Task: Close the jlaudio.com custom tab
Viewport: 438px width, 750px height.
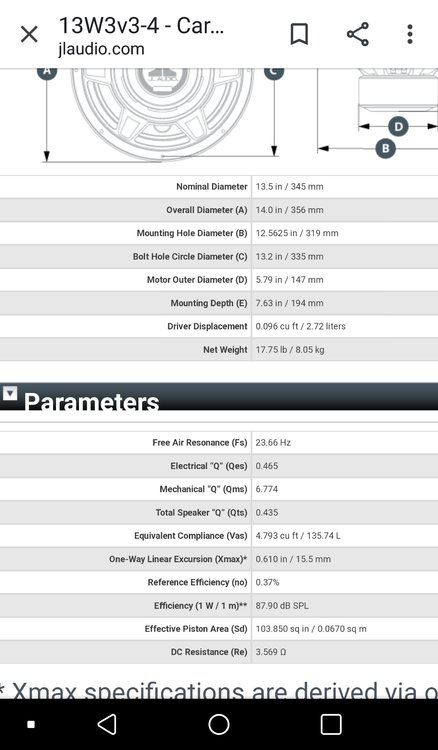Action: point(29,34)
